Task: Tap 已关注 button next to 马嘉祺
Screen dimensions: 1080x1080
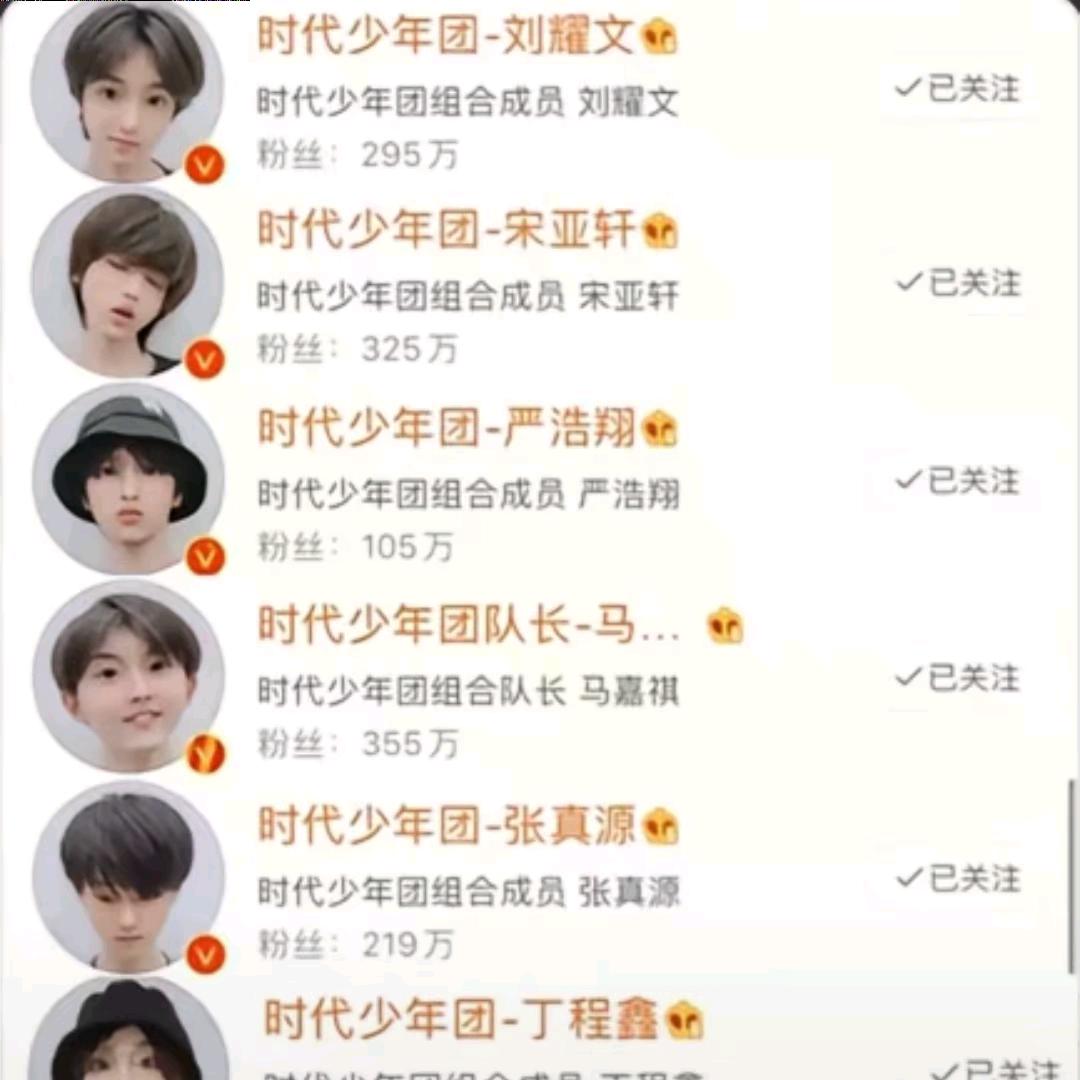Action: click(958, 679)
